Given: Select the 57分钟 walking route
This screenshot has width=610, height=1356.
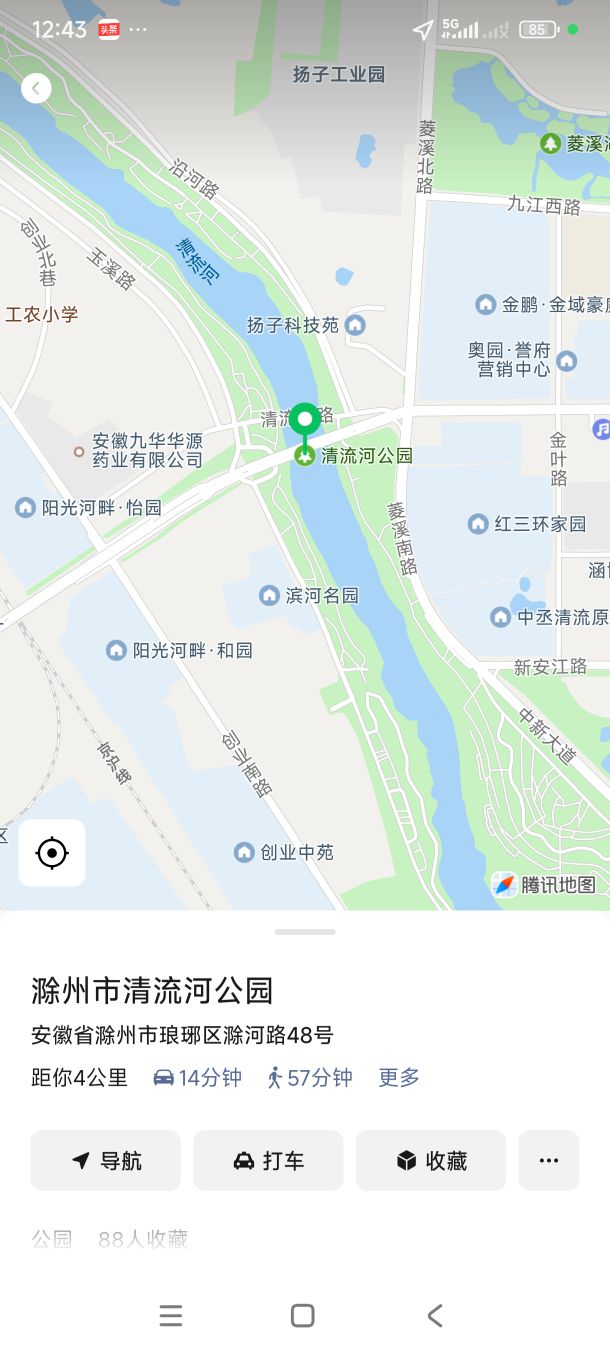Looking at the screenshot, I should click(310, 1077).
